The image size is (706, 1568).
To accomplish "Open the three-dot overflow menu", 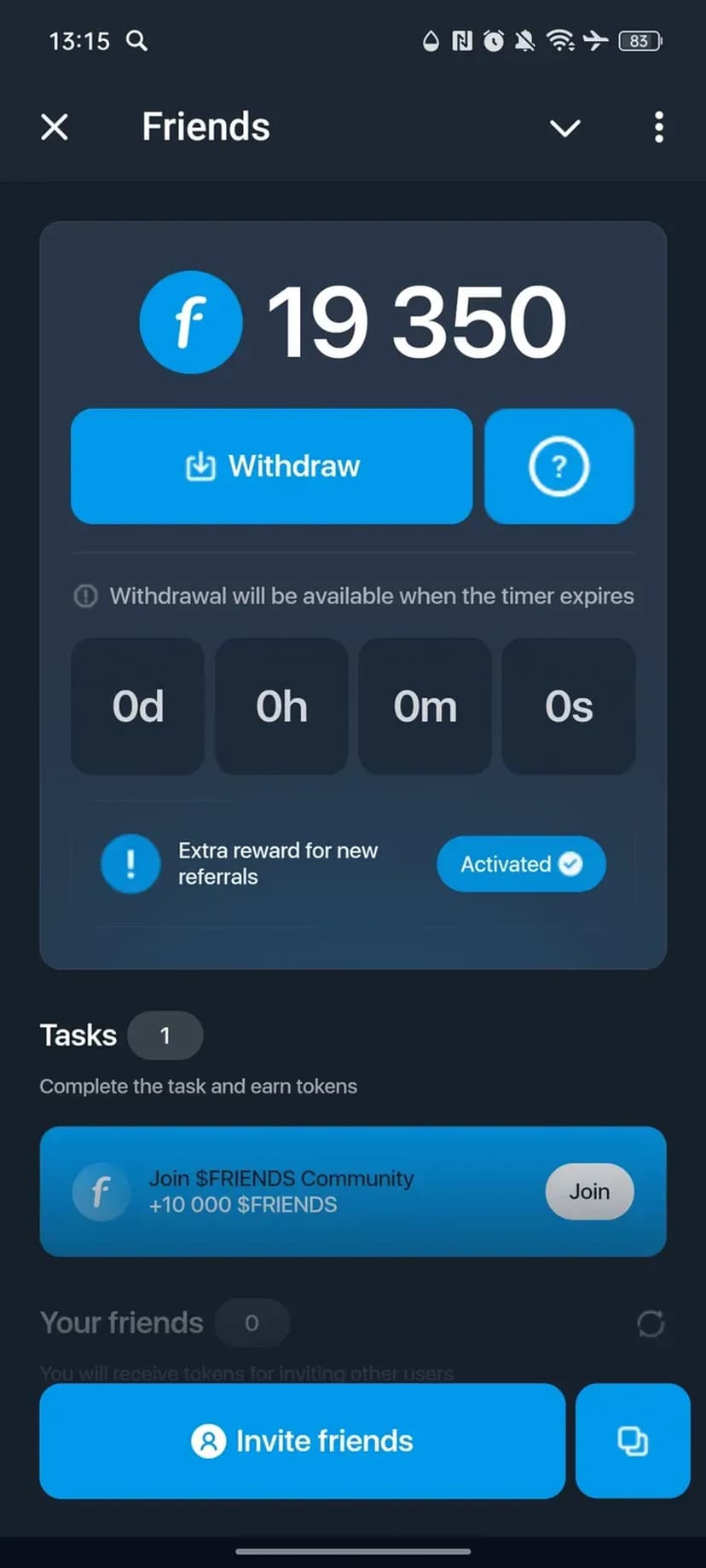I will (658, 128).
